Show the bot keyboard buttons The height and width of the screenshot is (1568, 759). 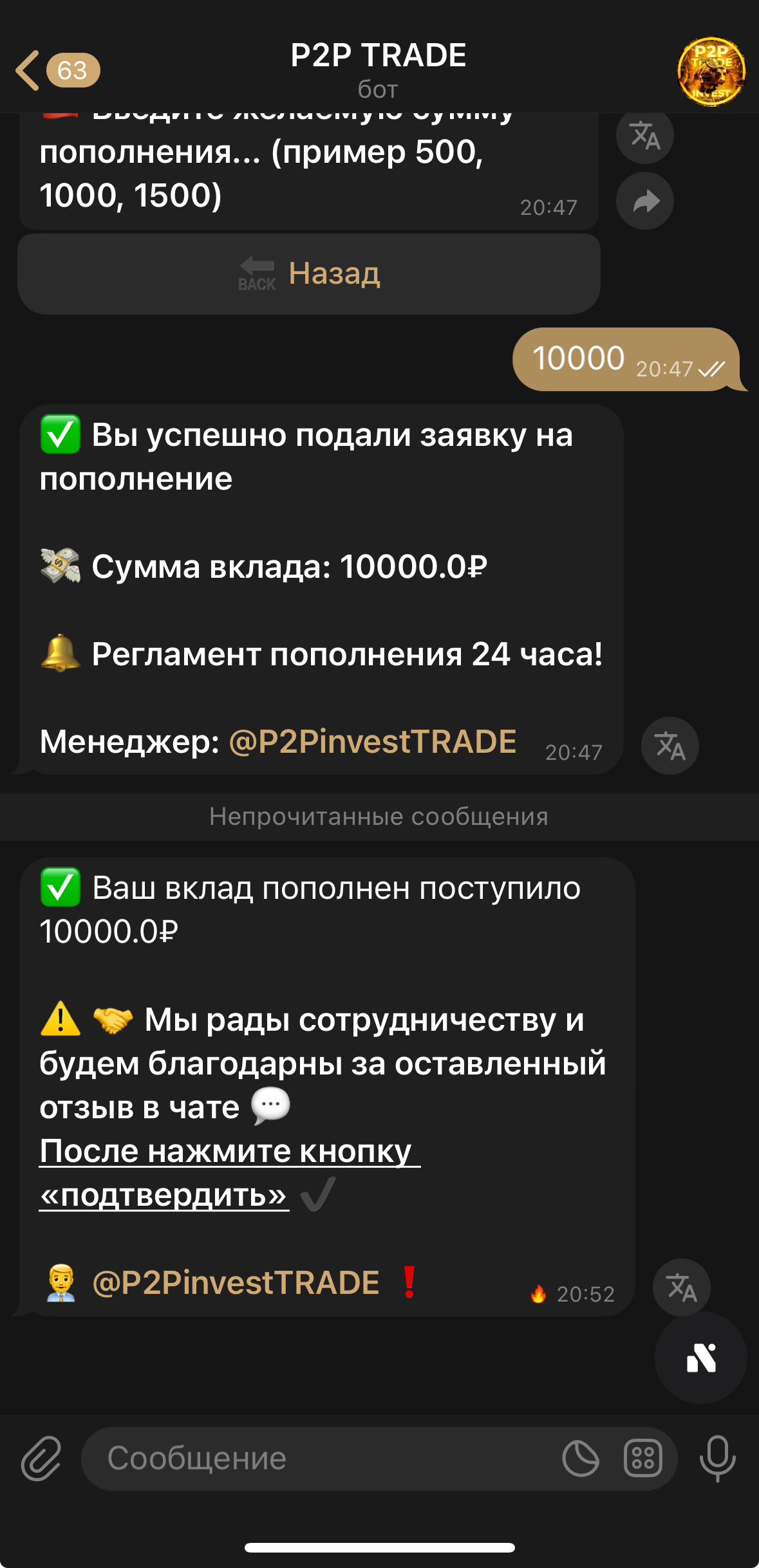[642, 1458]
